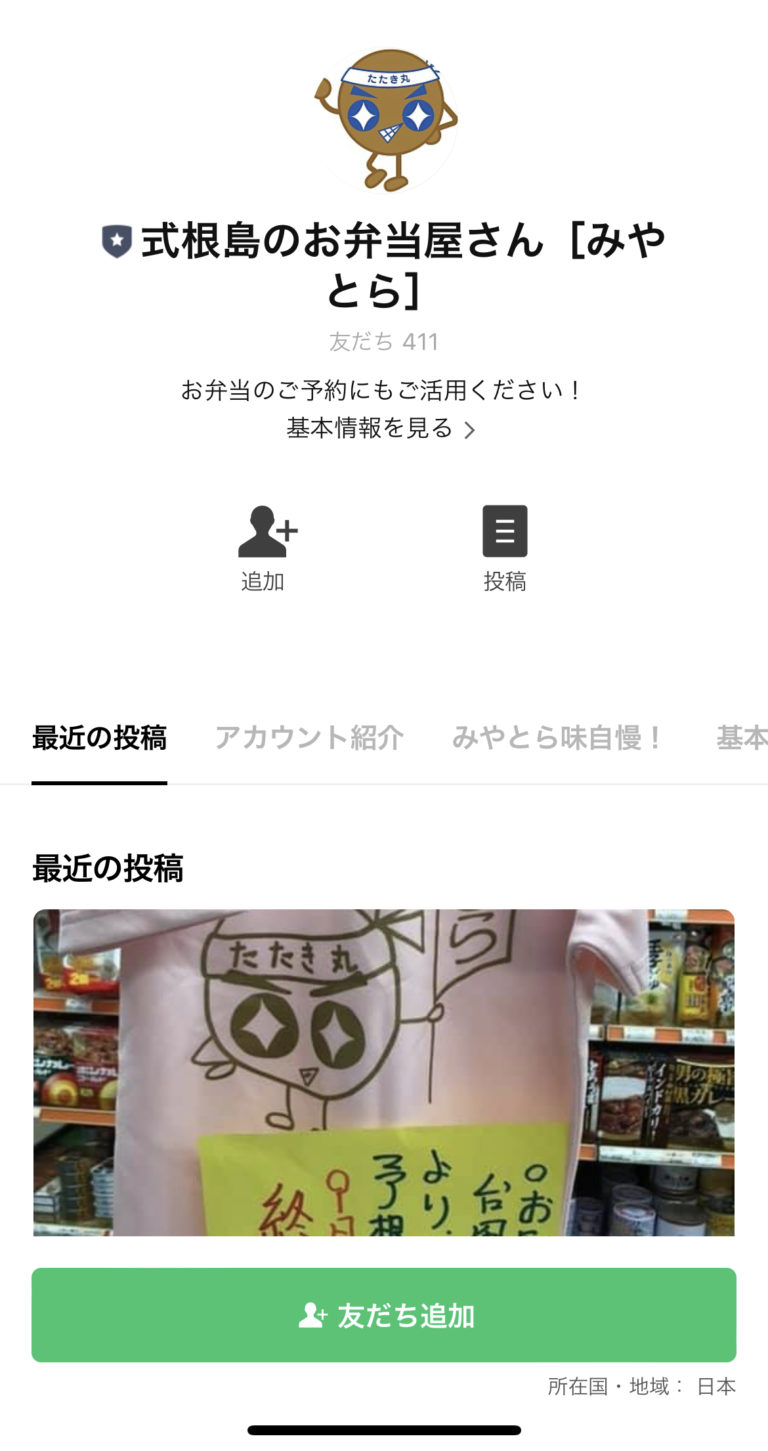Click the verified badge shield beside account name
The image size is (768, 1451).
click(x=117, y=240)
